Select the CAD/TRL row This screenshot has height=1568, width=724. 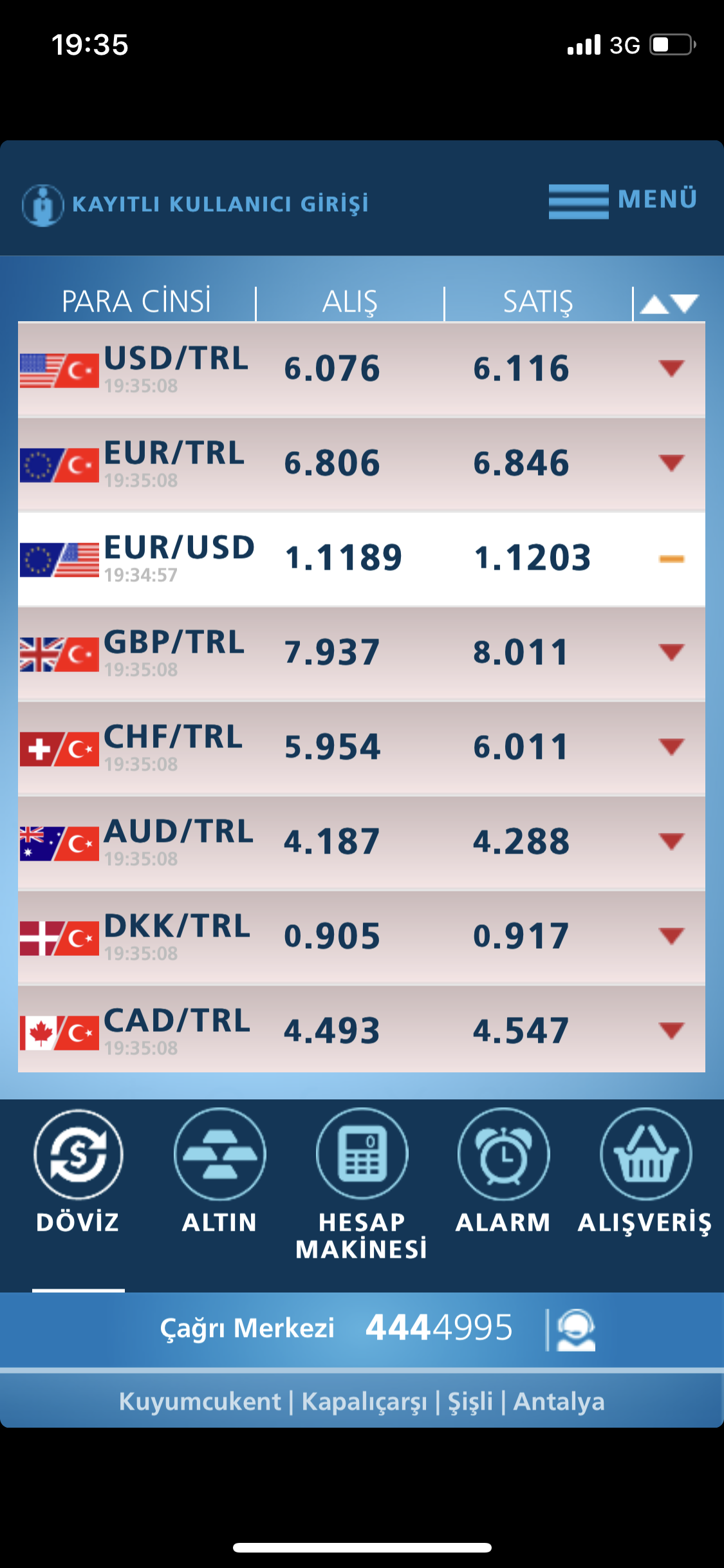(x=361, y=1031)
